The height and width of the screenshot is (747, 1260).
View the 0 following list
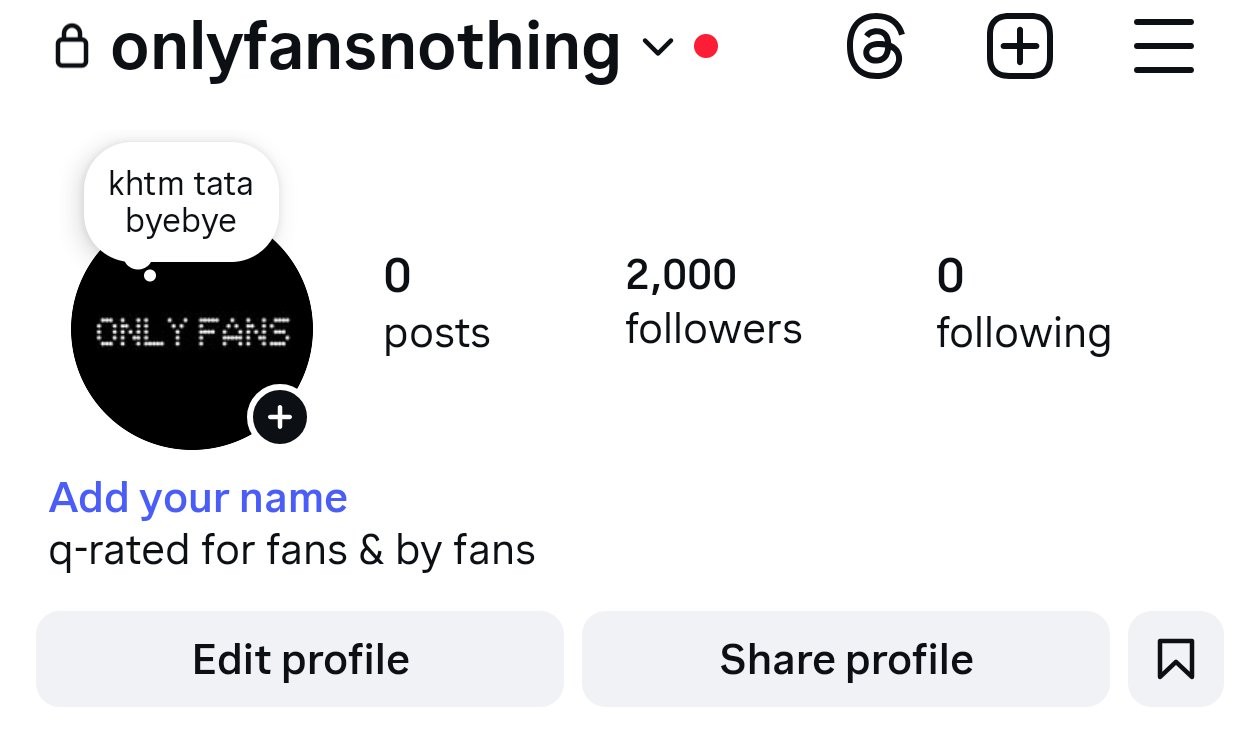click(x=1023, y=304)
